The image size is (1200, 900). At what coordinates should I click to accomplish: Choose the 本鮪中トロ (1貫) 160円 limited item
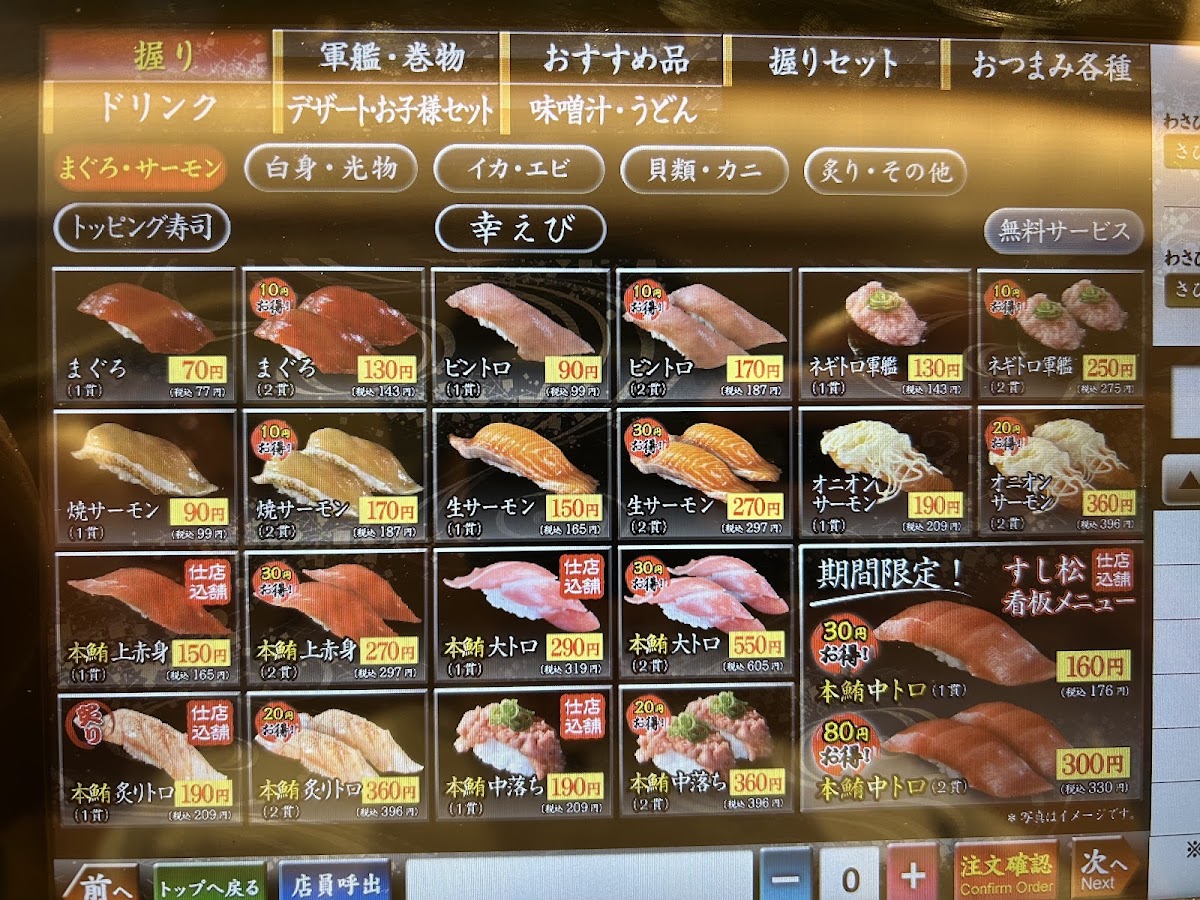972,648
